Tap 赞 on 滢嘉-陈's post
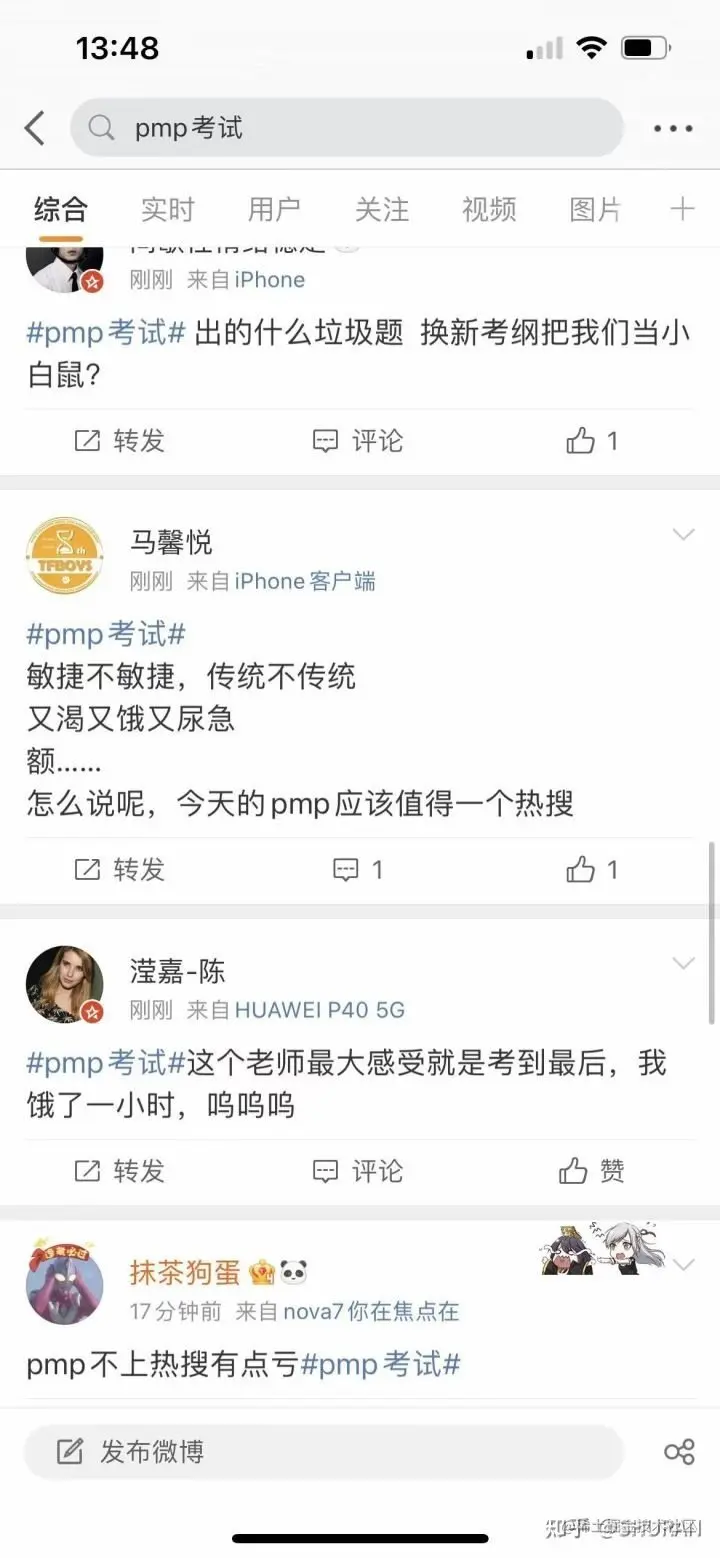 click(x=592, y=1171)
